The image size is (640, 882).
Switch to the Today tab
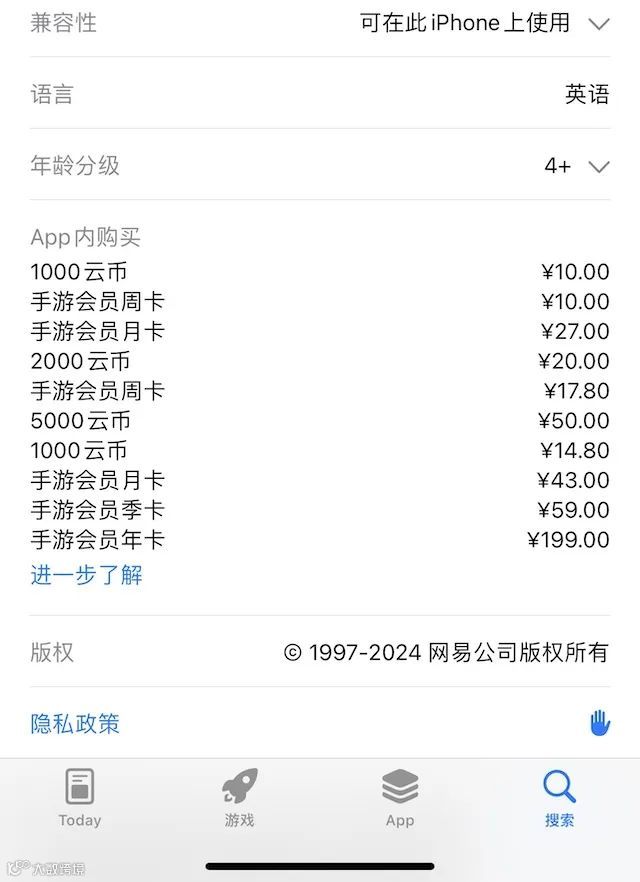coord(80,798)
